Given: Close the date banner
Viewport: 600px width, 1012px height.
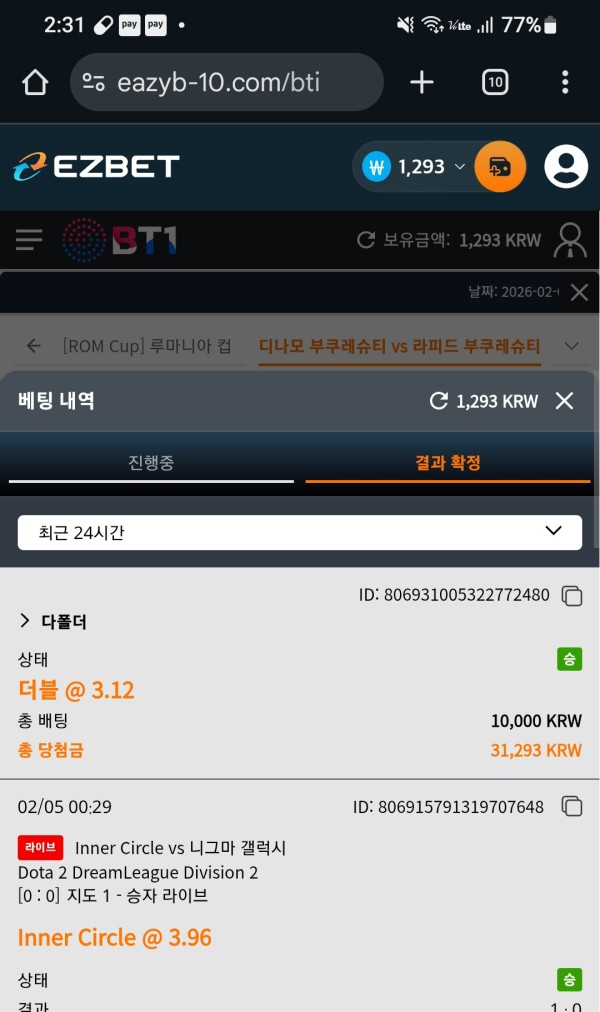Looking at the screenshot, I should 579,292.
